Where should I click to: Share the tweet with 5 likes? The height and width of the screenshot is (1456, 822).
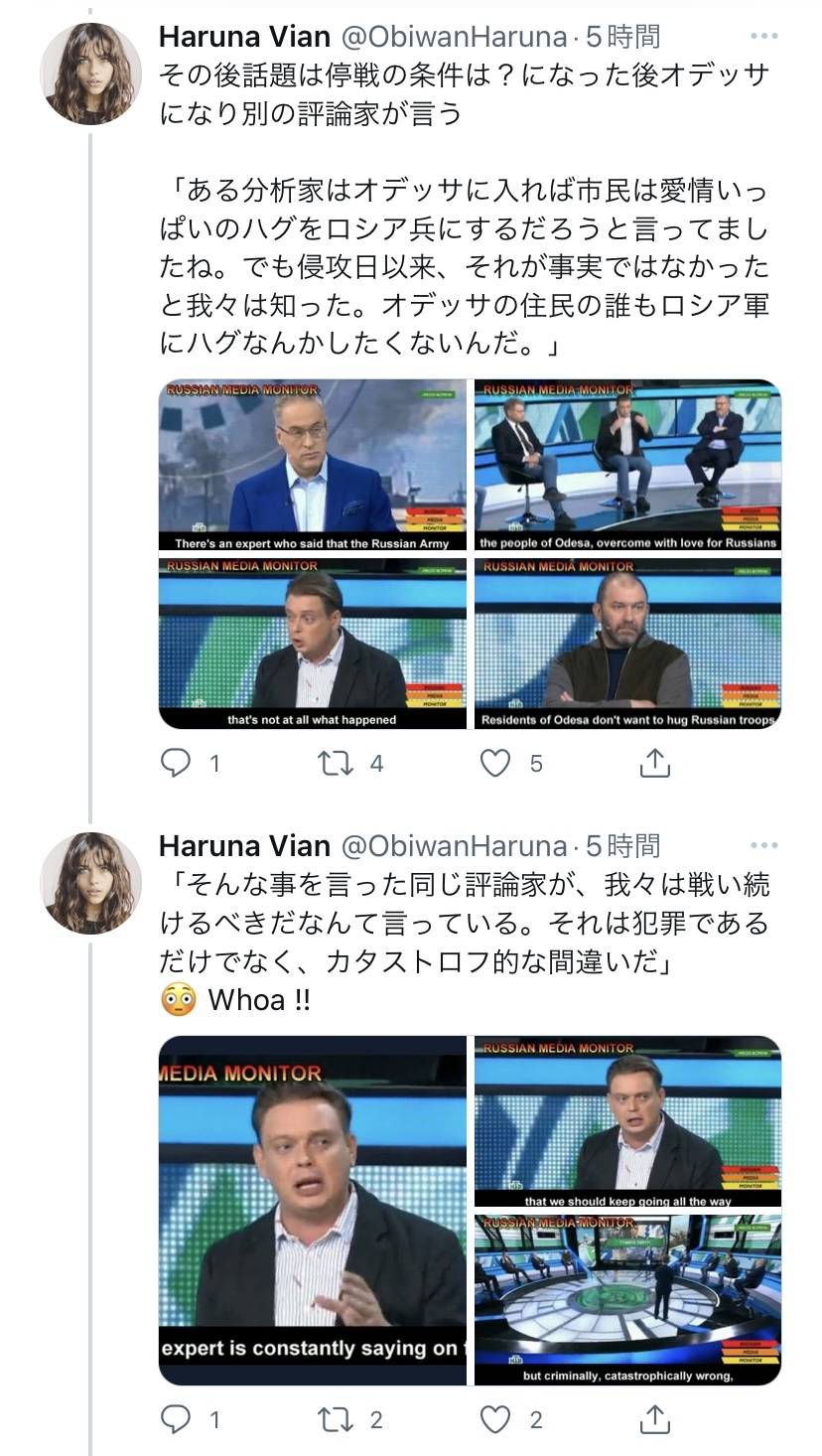[x=654, y=763]
